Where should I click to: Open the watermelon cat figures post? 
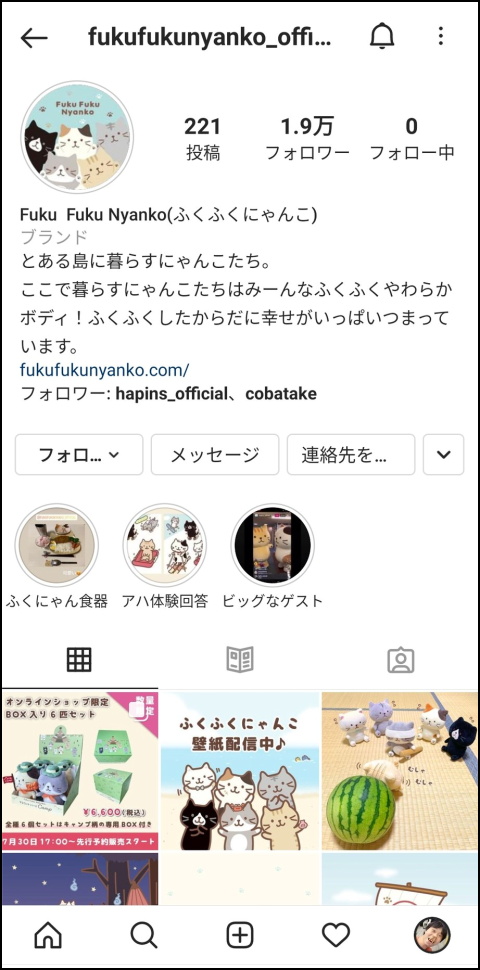400,770
